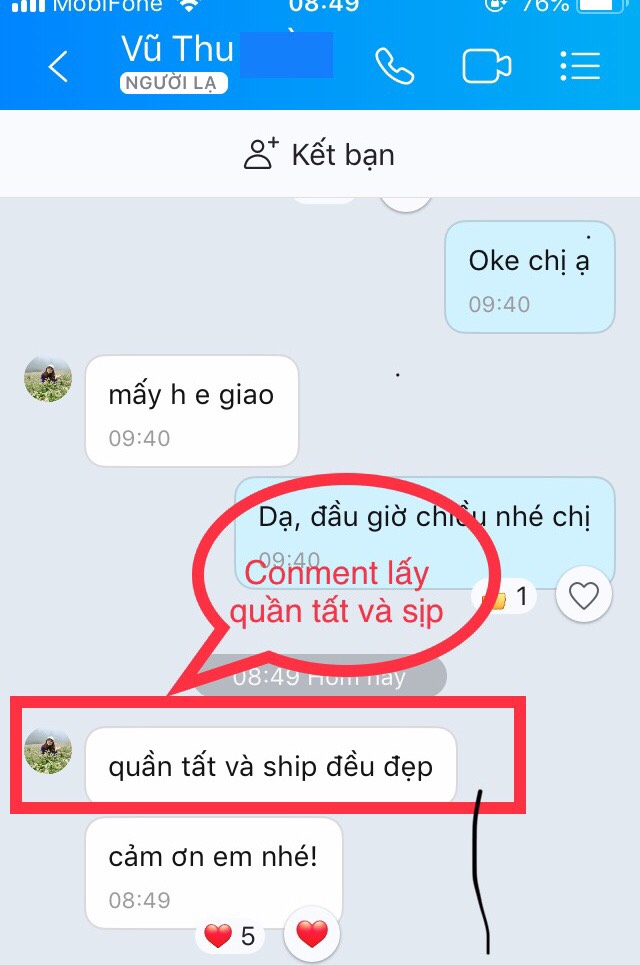This screenshot has width=640, height=965.
Task: Like the message "Dạ, đầu giờ chiều nhé chị"
Action: (x=583, y=597)
